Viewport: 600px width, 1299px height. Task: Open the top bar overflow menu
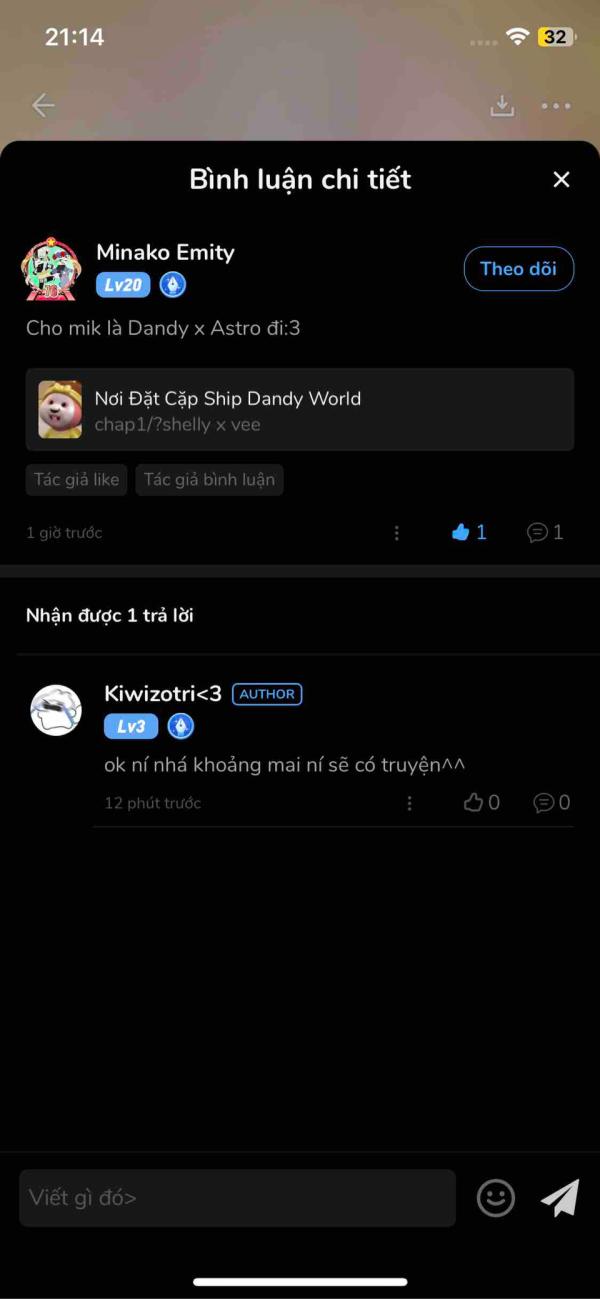tap(556, 106)
